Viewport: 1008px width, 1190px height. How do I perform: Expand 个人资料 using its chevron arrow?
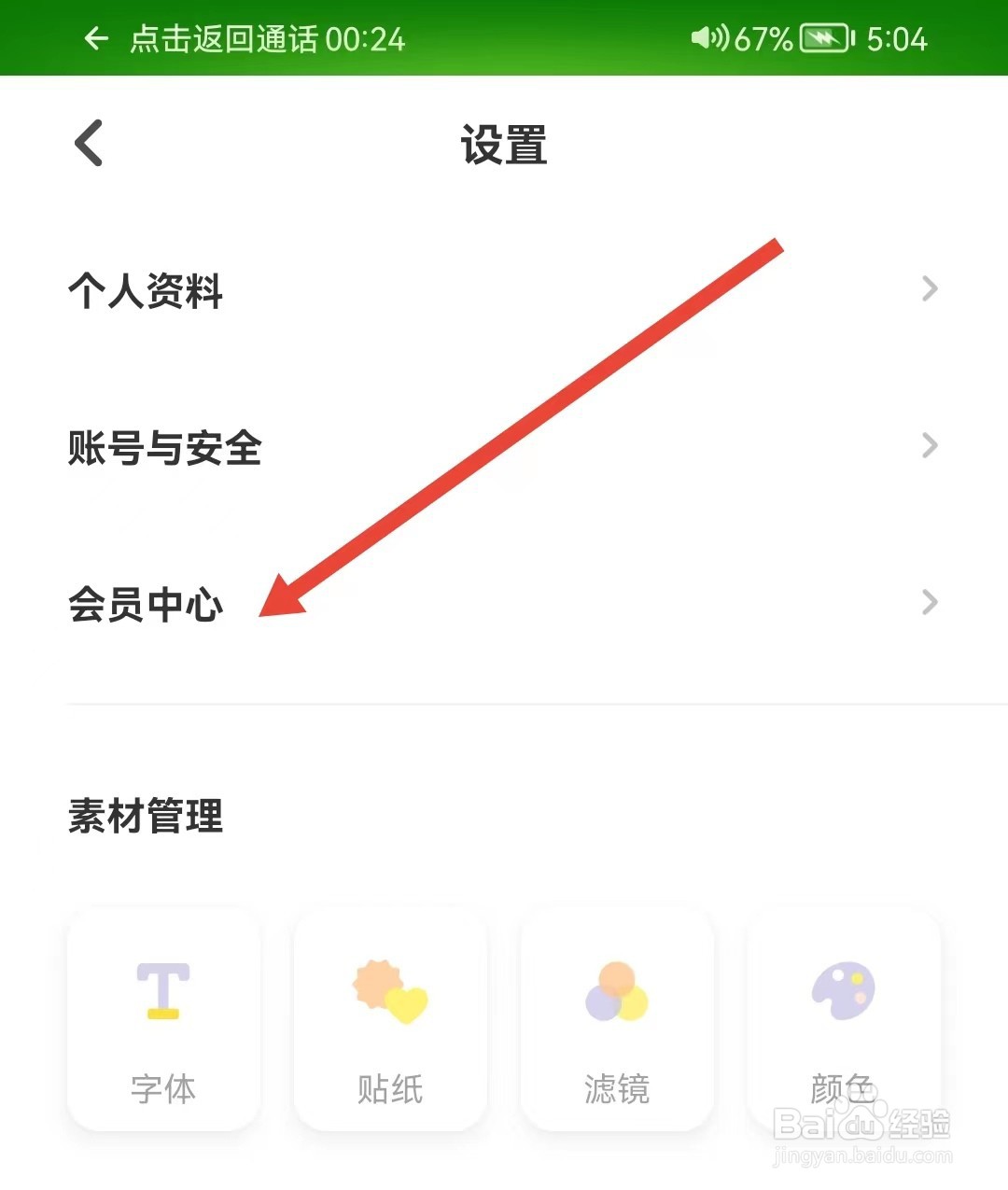click(929, 288)
